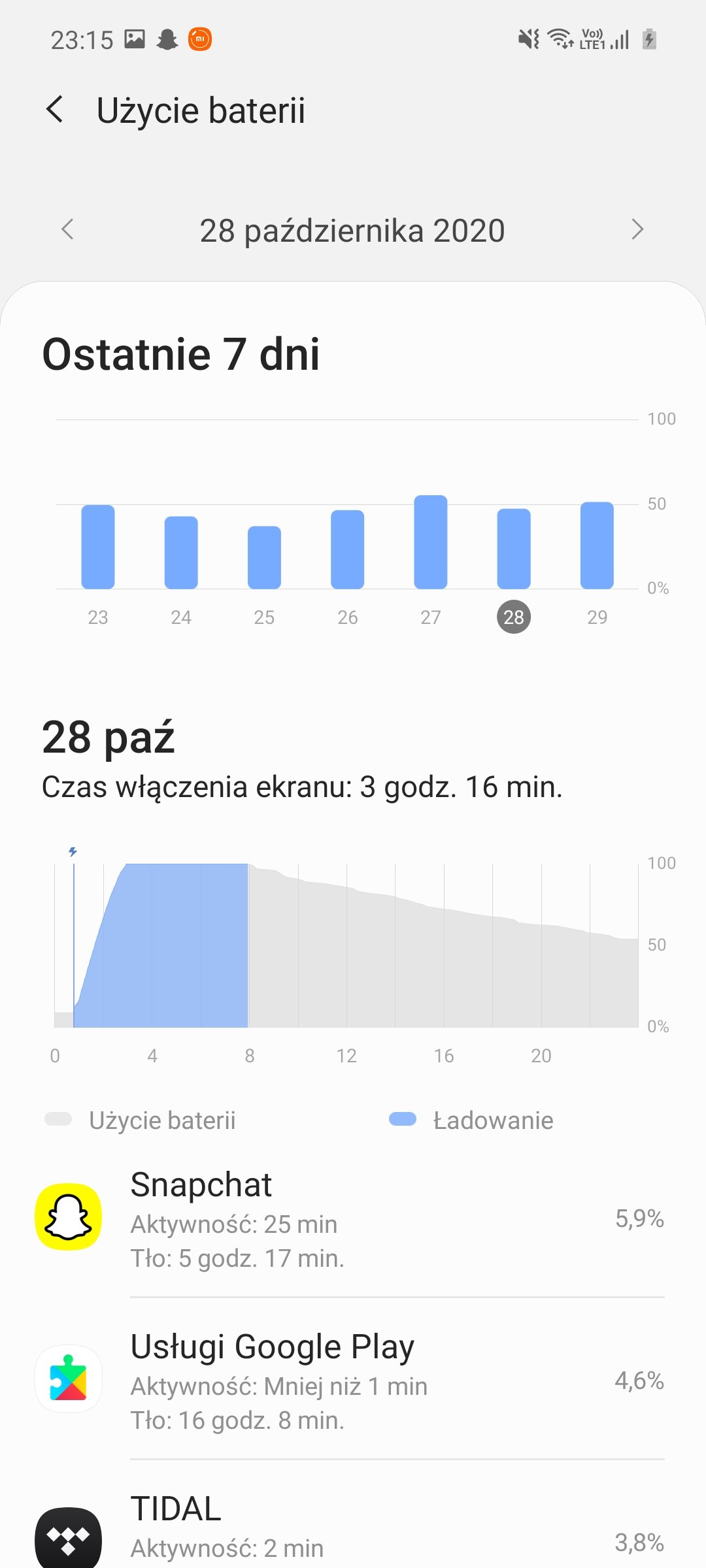706x1568 pixels.
Task: Open Usługi Google Play battery details
Action: click(353, 1379)
